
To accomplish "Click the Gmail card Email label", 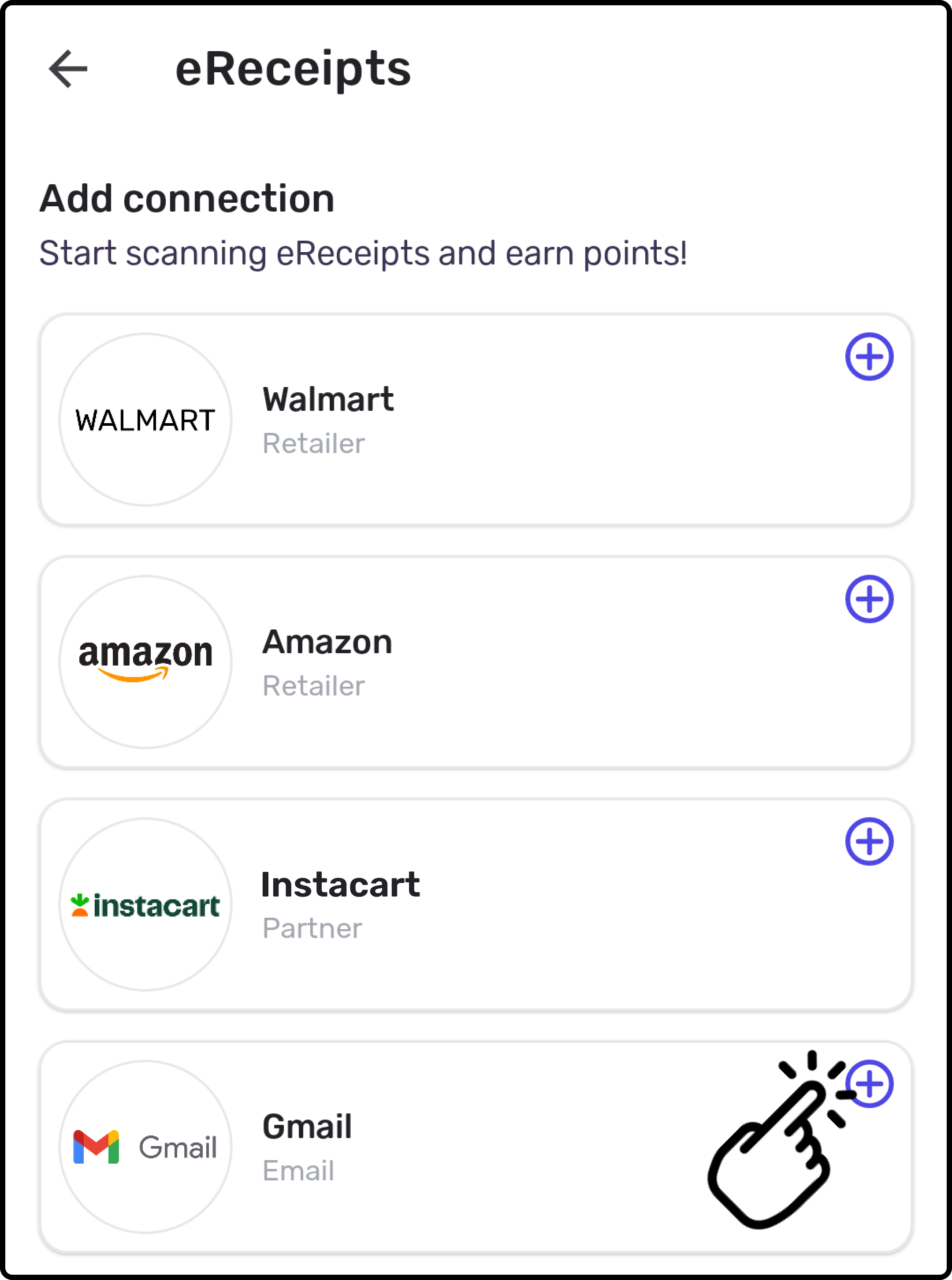I will [x=299, y=1171].
